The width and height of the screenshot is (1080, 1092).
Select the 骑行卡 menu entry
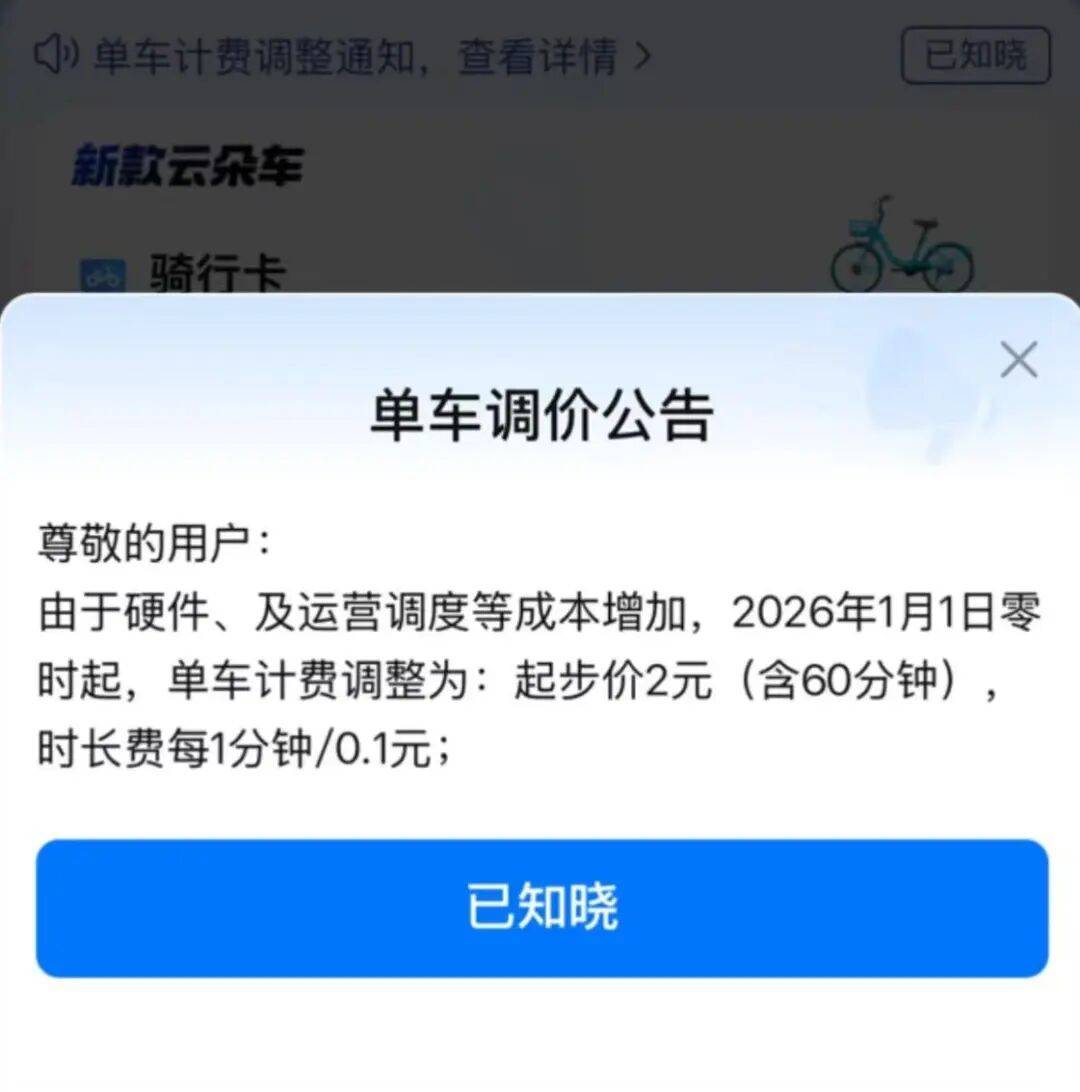click(216, 270)
